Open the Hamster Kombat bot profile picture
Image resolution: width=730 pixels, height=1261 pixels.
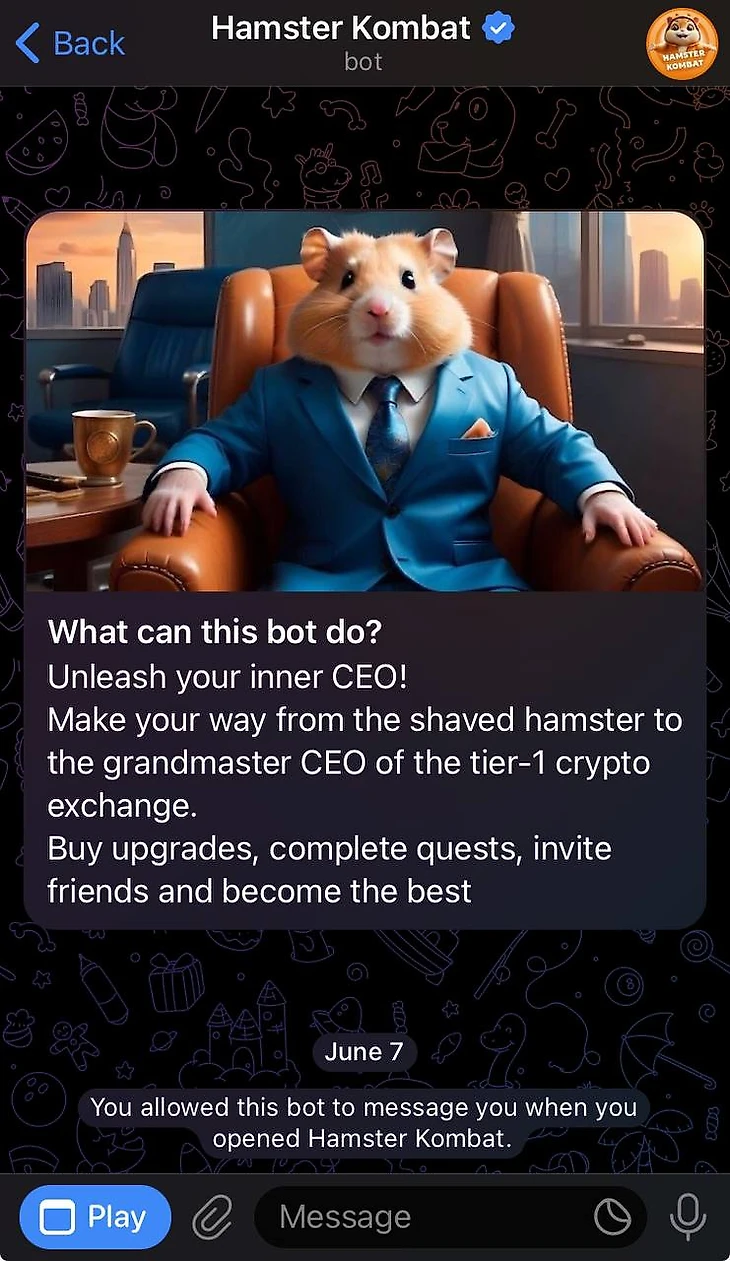point(683,43)
